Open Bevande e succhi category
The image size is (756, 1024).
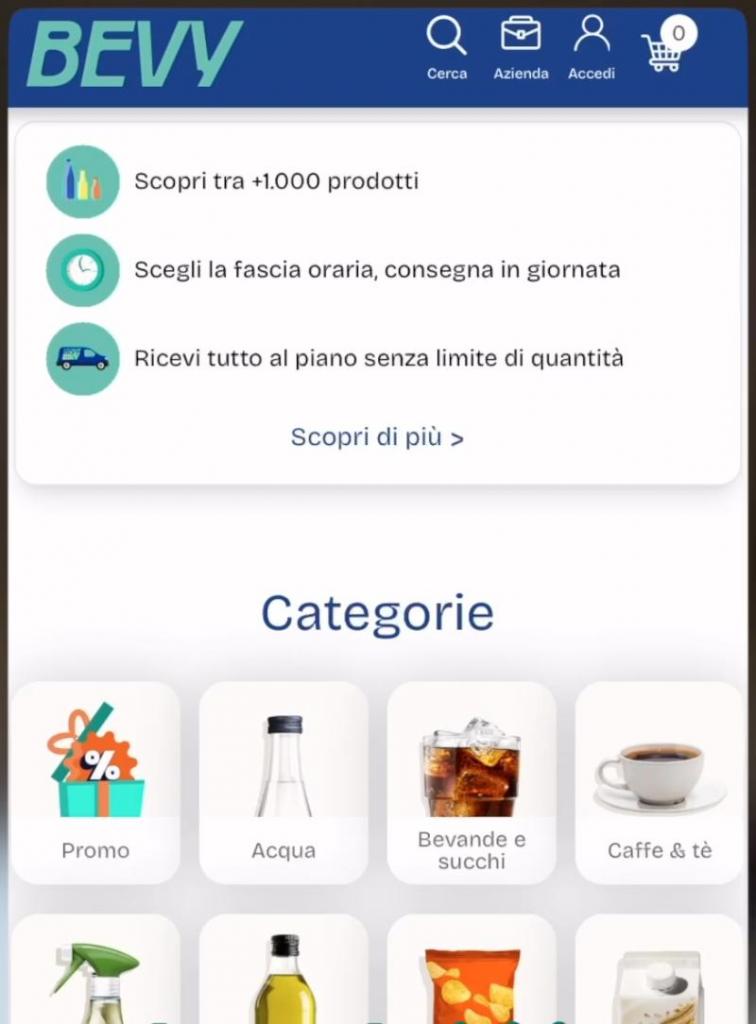click(471, 782)
